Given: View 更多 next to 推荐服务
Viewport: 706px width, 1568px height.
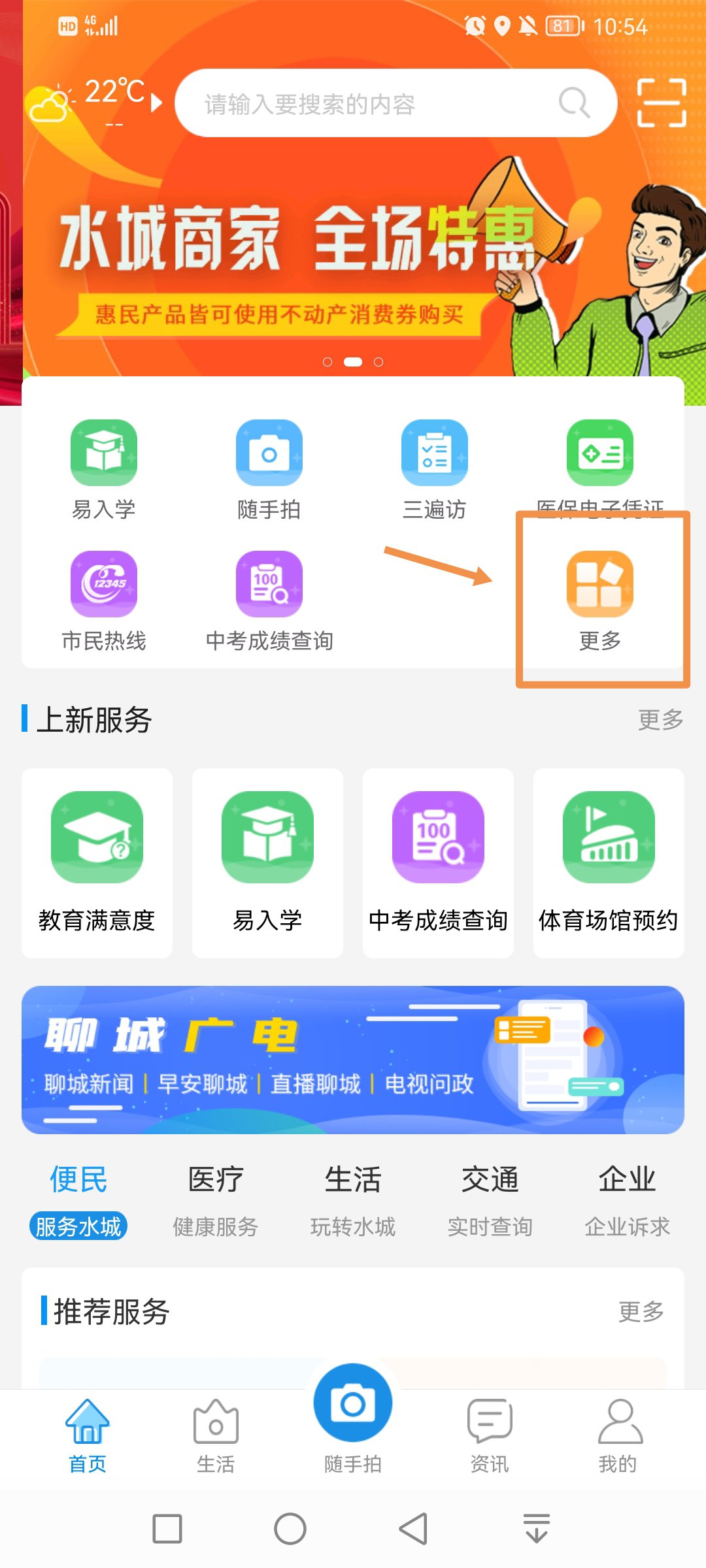Looking at the screenshot, I should (x=641, y=1311).
